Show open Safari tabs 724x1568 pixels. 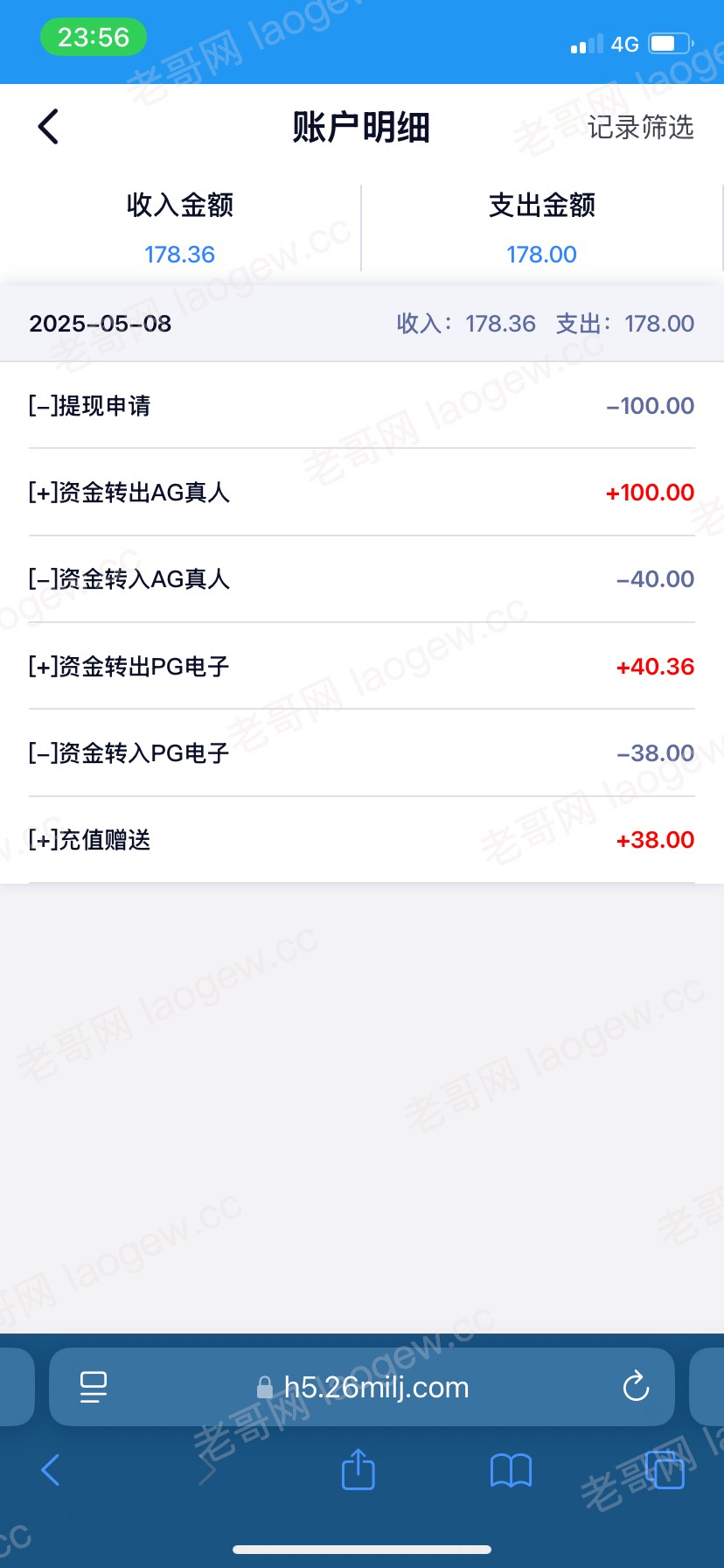coord(665,1470)
